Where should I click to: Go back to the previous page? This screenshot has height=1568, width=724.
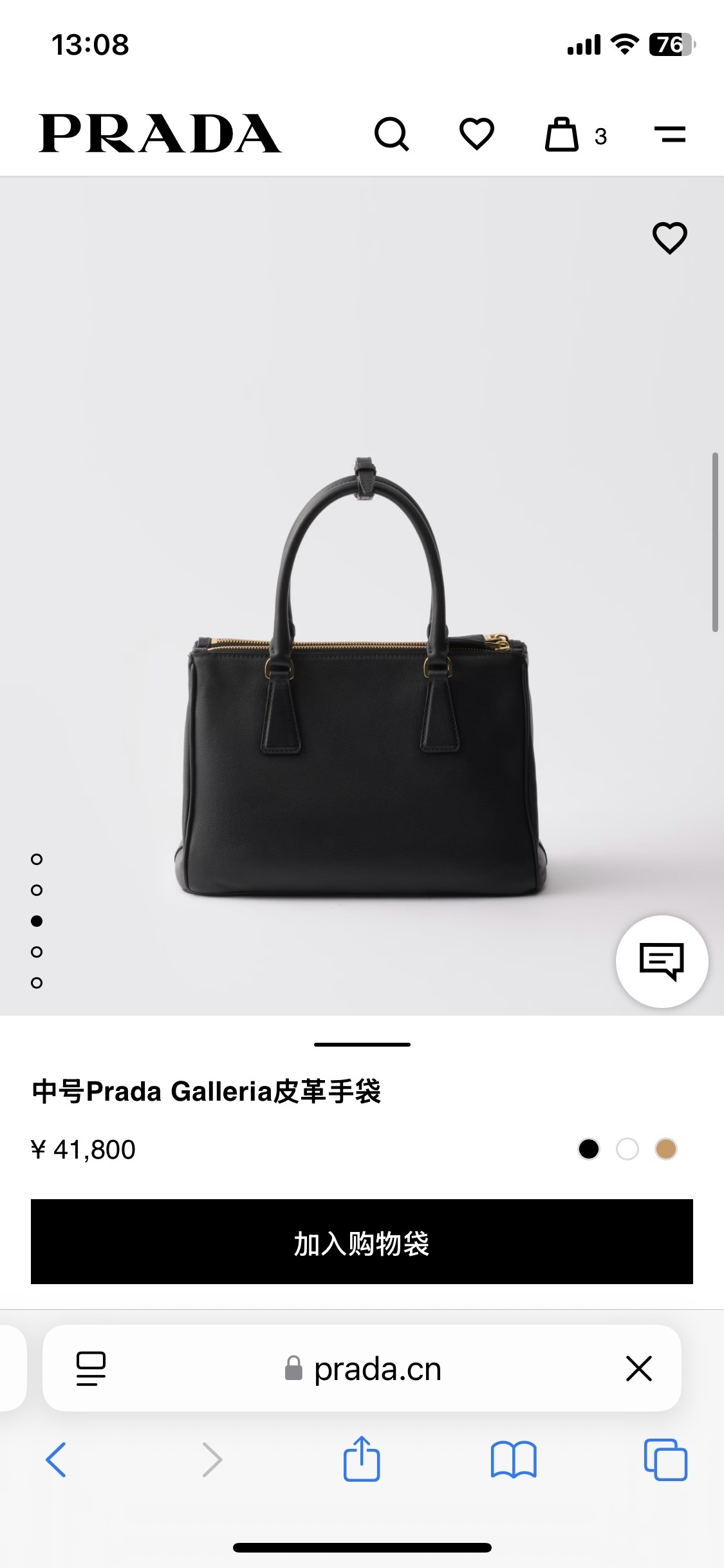click(x=56, y=1459)
